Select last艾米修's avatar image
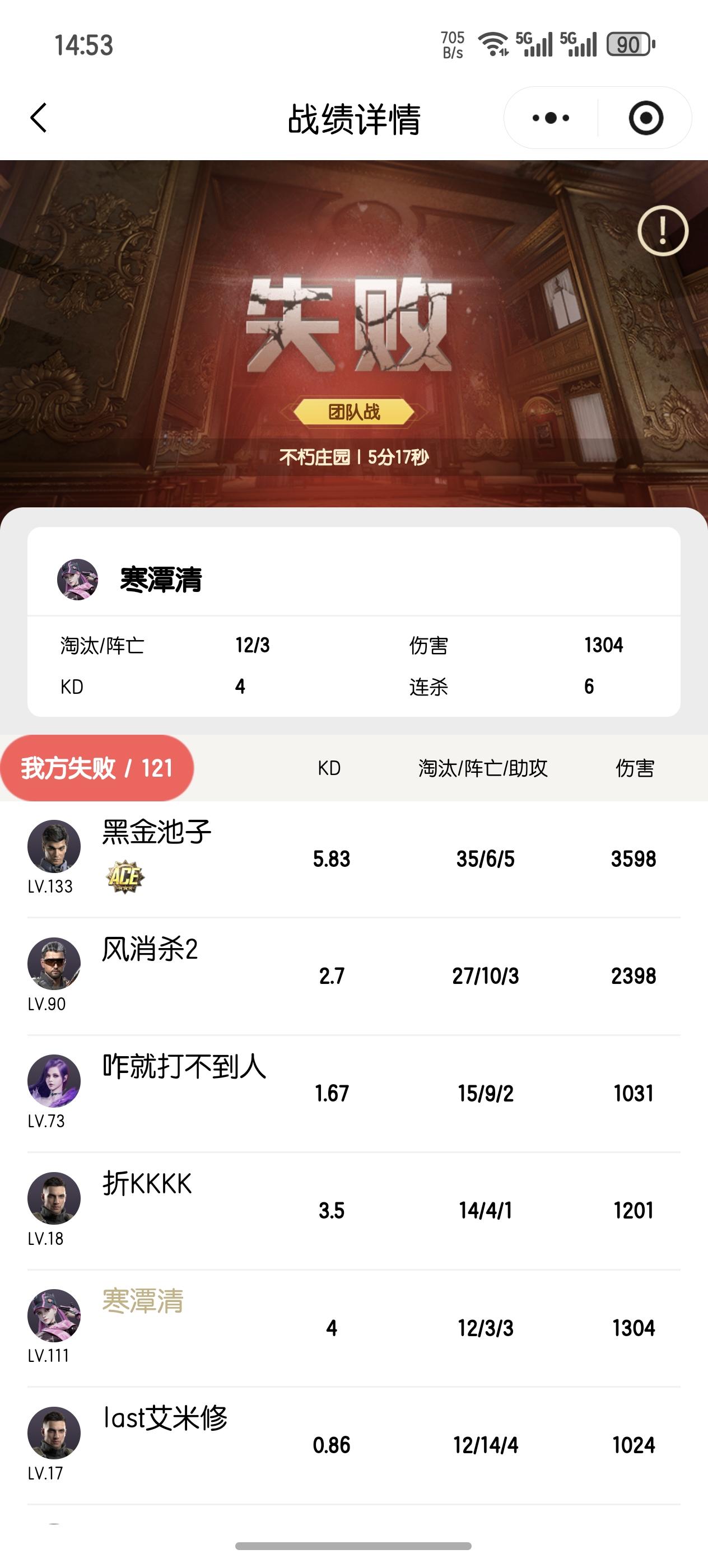The height and width of the screenshot is (1568, 708). point(54,1432)
